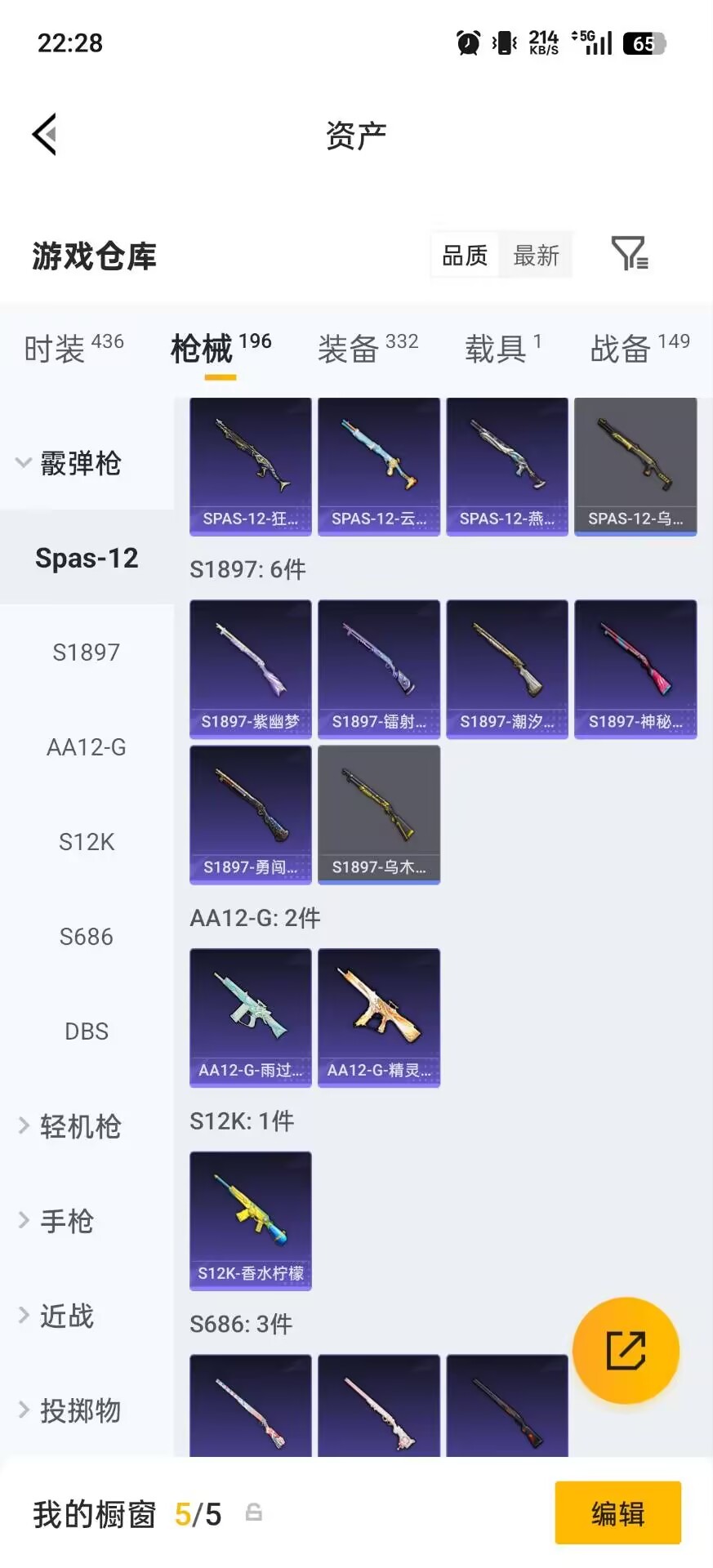This screenshot has height=1568, width=713.
Task: Select the 5/5 showcase counter
Action: point(198,1513)
